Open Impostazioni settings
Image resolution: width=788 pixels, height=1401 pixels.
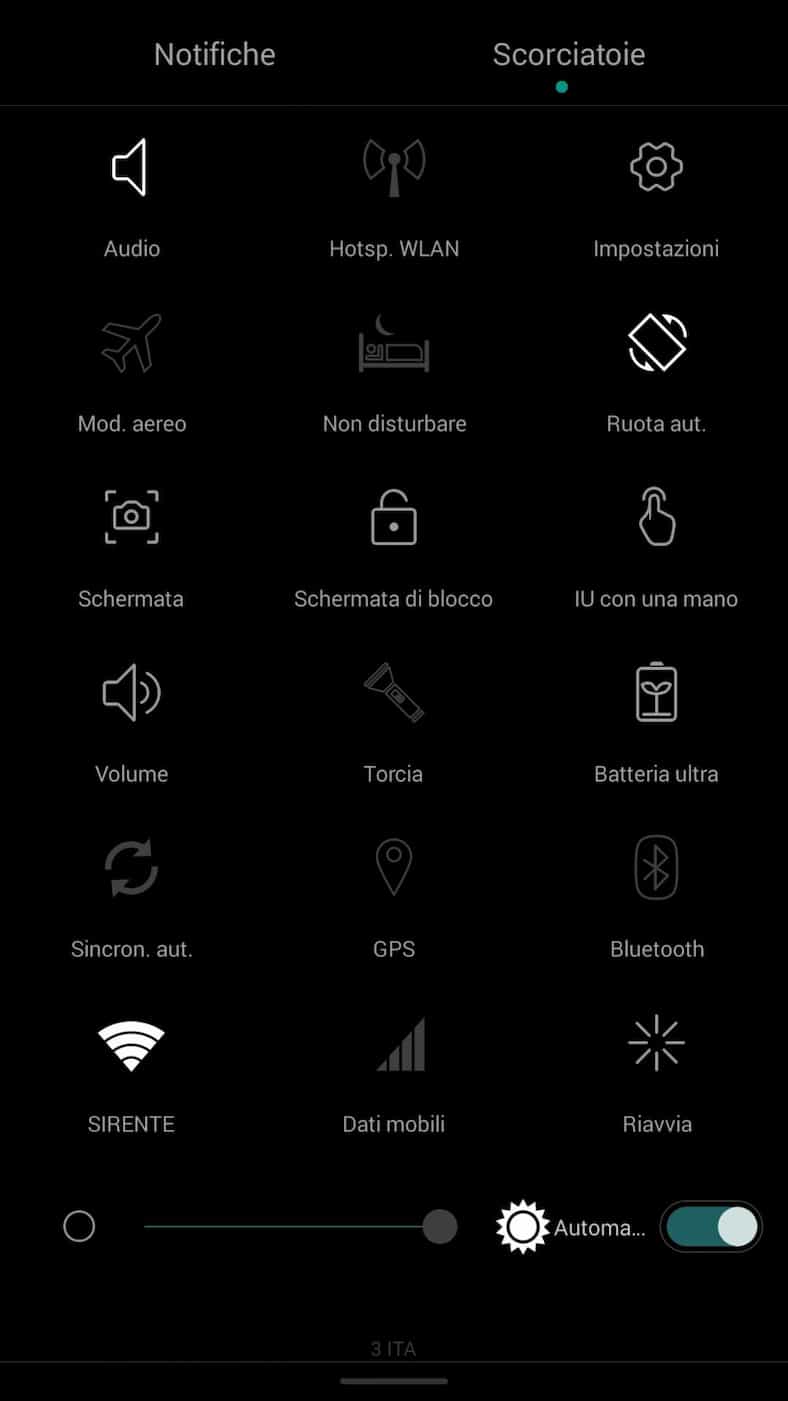(x=656, y=167)
